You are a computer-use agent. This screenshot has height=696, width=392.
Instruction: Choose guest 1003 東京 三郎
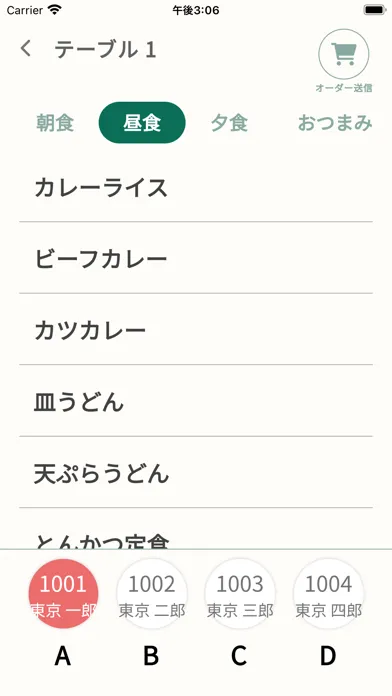240,593
